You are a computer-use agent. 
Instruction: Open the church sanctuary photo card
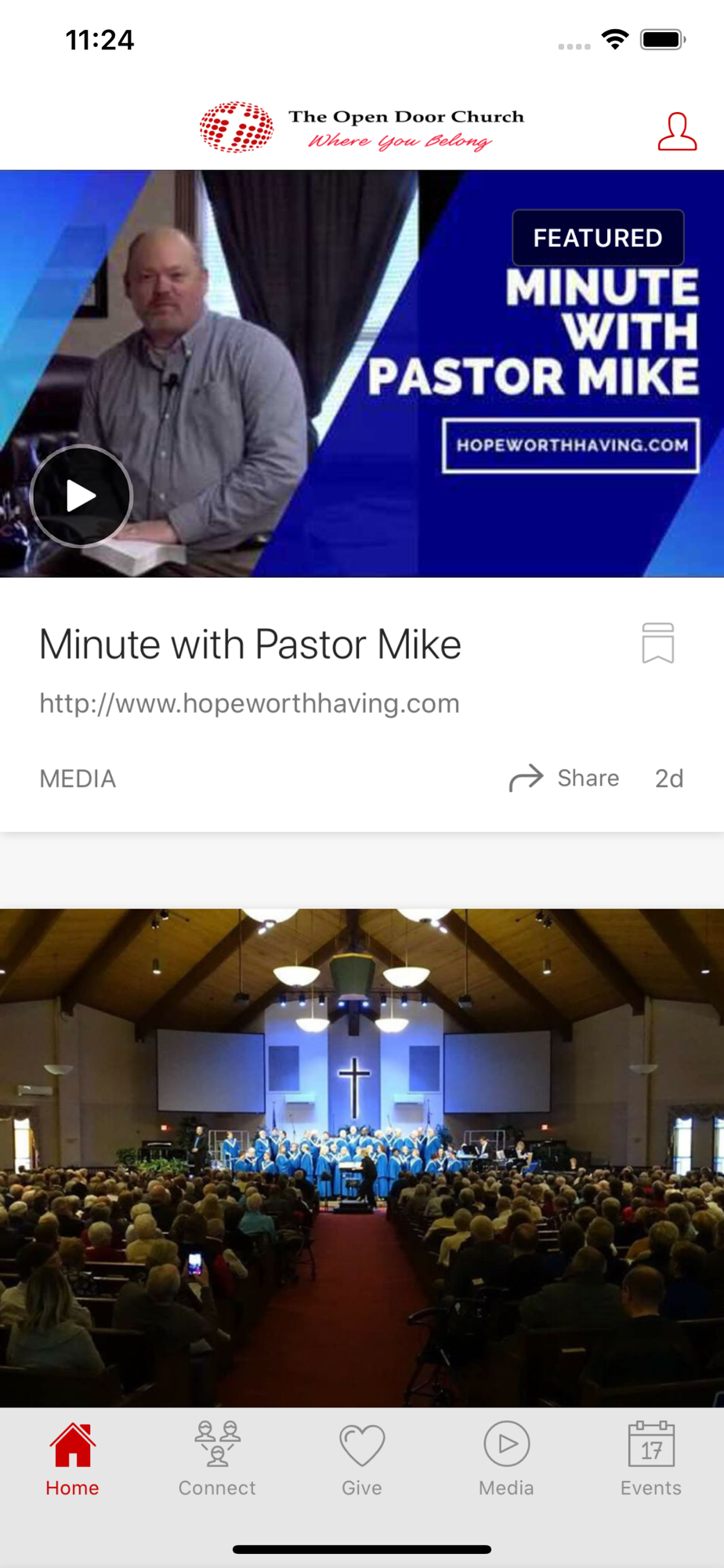click(362, 1156)
